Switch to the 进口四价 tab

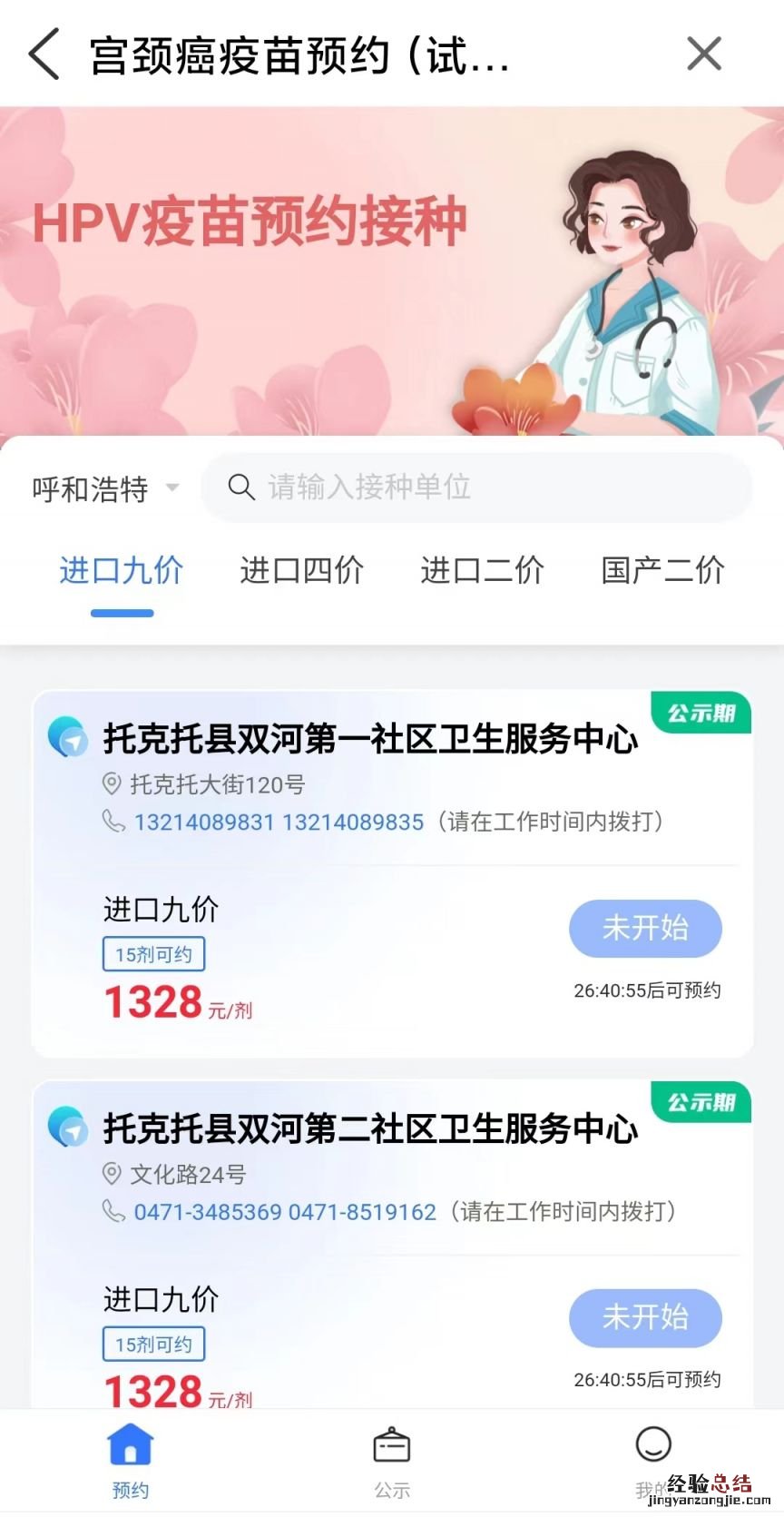point(302,571)
